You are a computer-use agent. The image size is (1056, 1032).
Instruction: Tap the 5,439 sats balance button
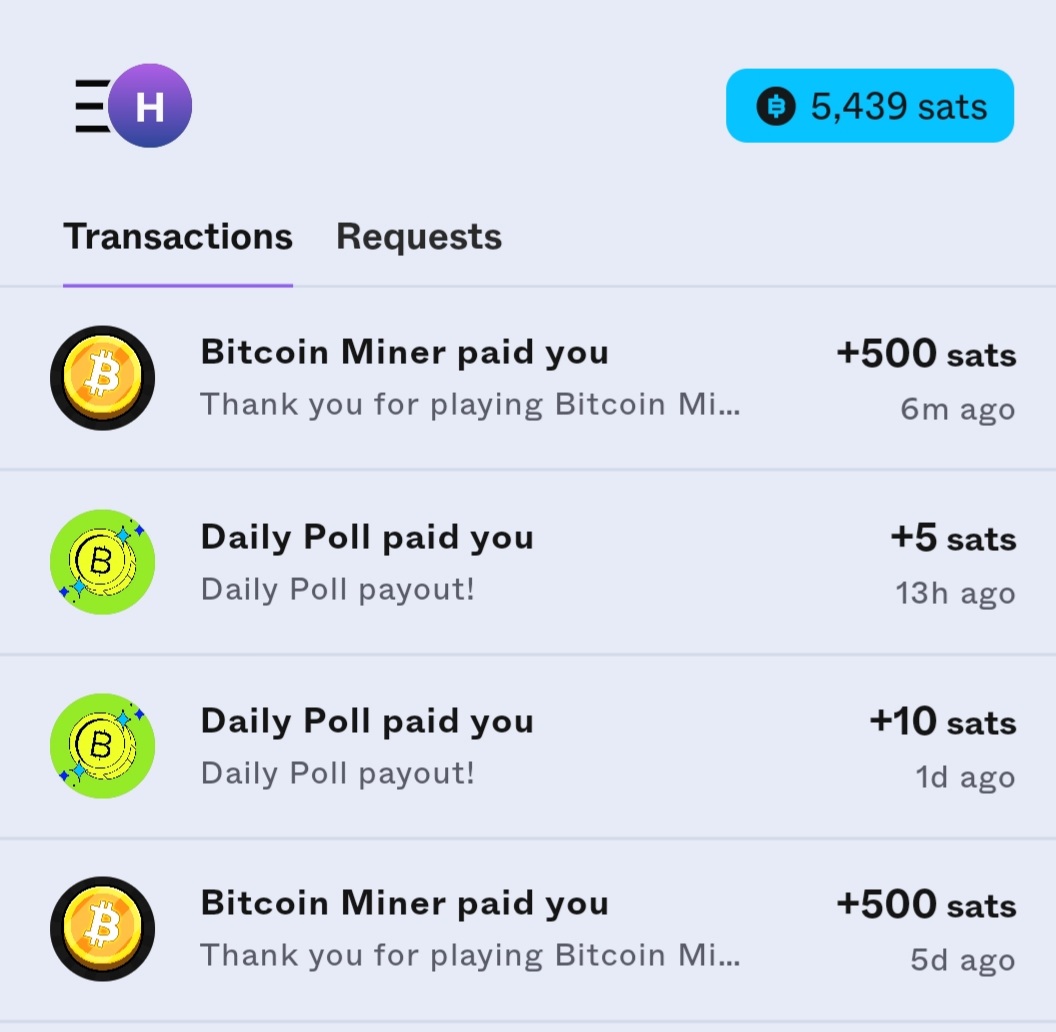pyautogui.click(x=869, y=106)
